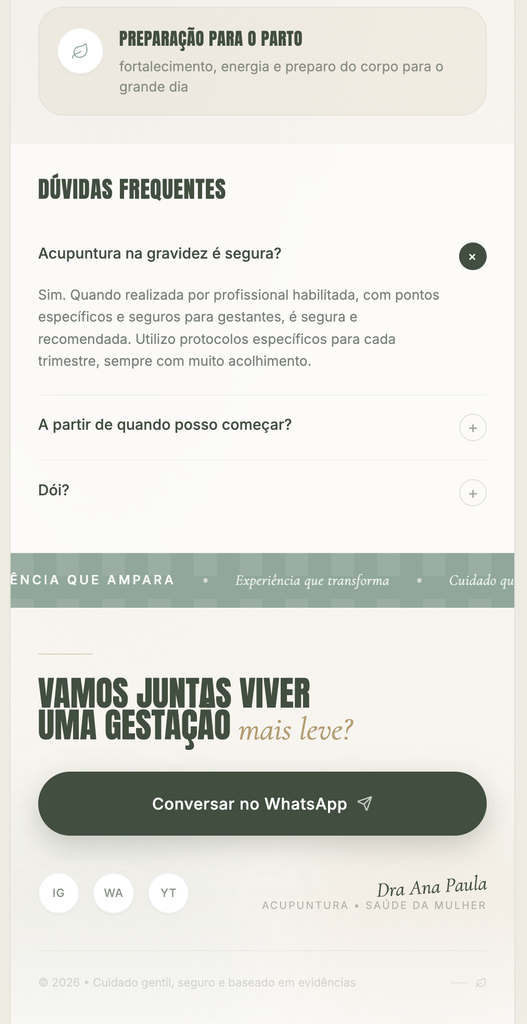Open the IG social link
This screenshot has height=1024, width=527.
click(59, 893)
